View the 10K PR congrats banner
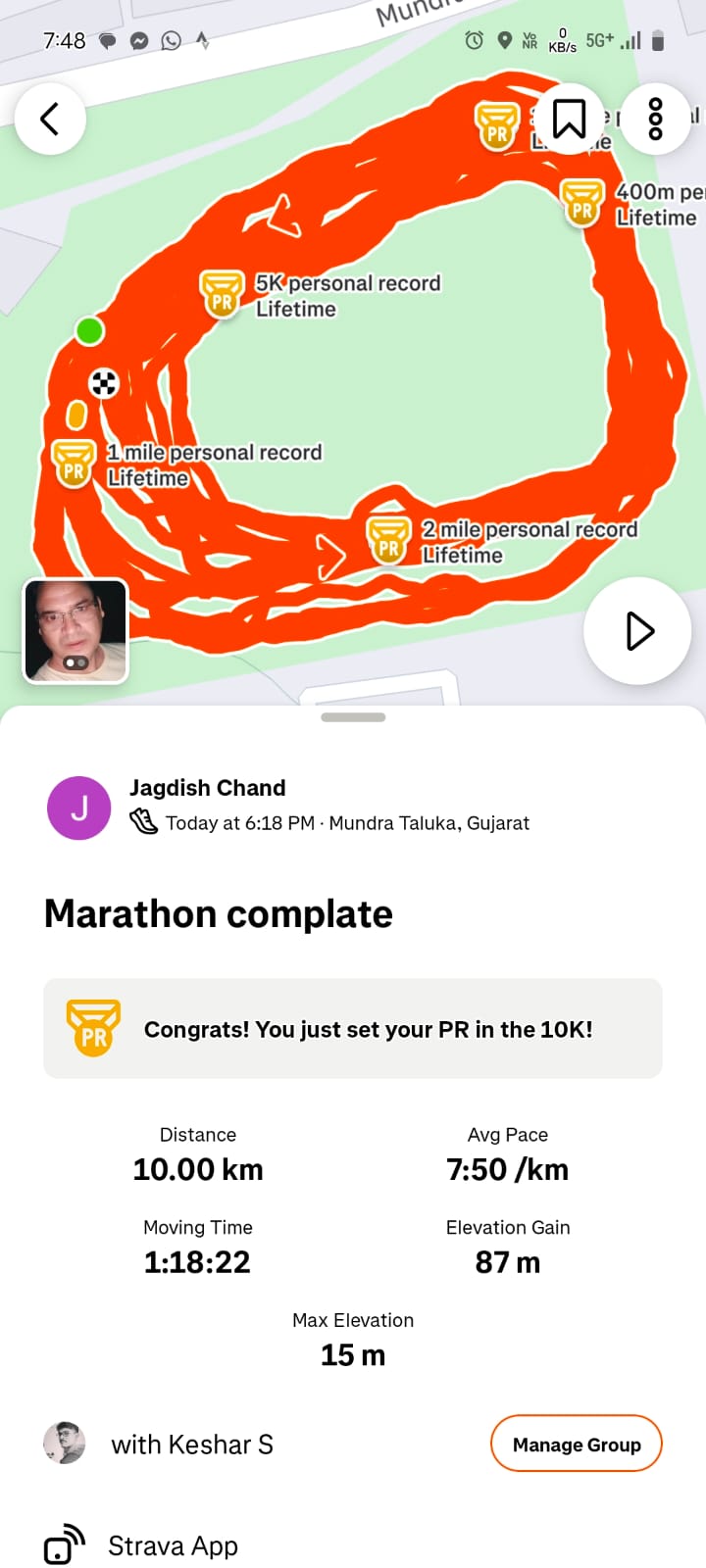 [x=353, y=1028]
